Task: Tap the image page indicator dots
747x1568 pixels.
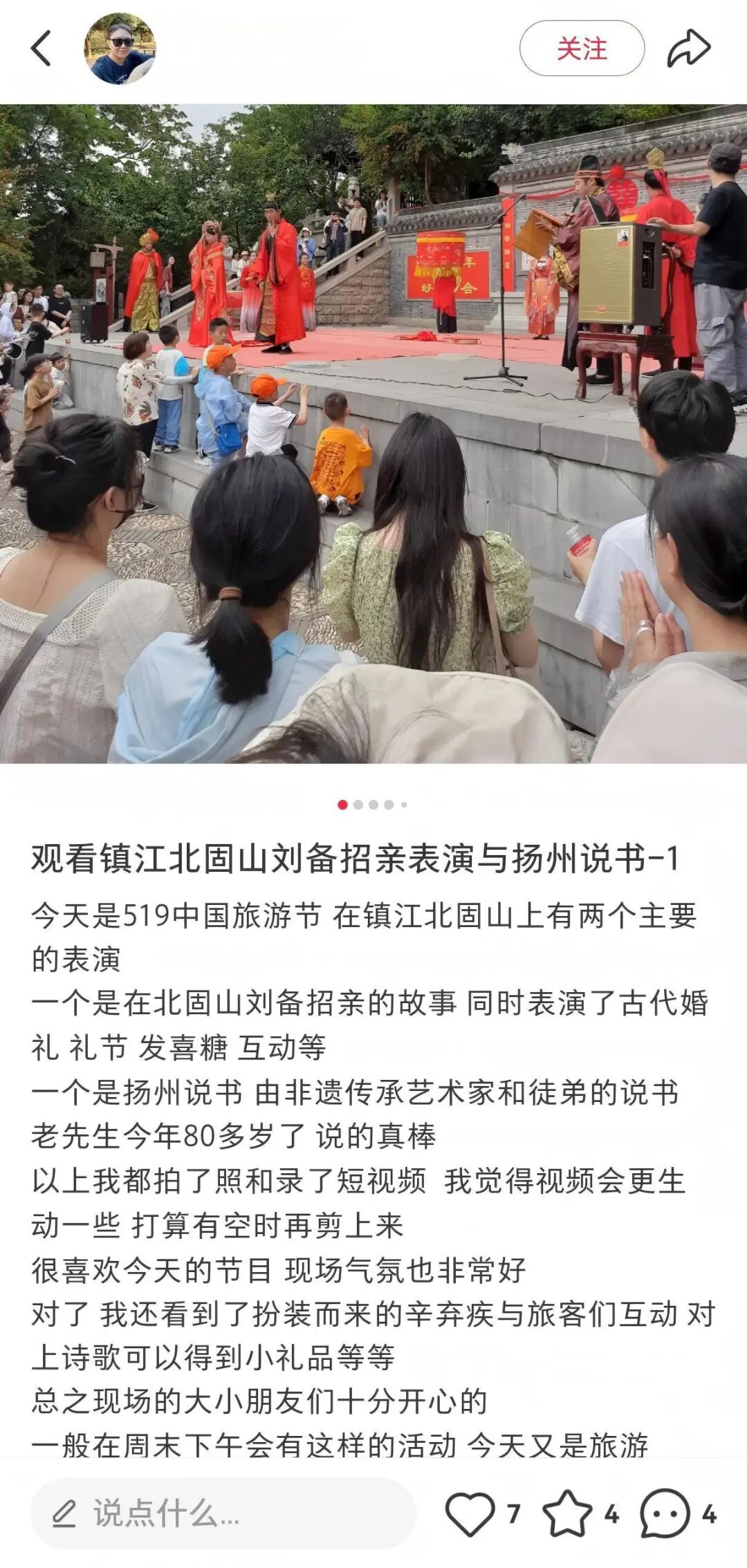Action: click(x=373, y=805)
